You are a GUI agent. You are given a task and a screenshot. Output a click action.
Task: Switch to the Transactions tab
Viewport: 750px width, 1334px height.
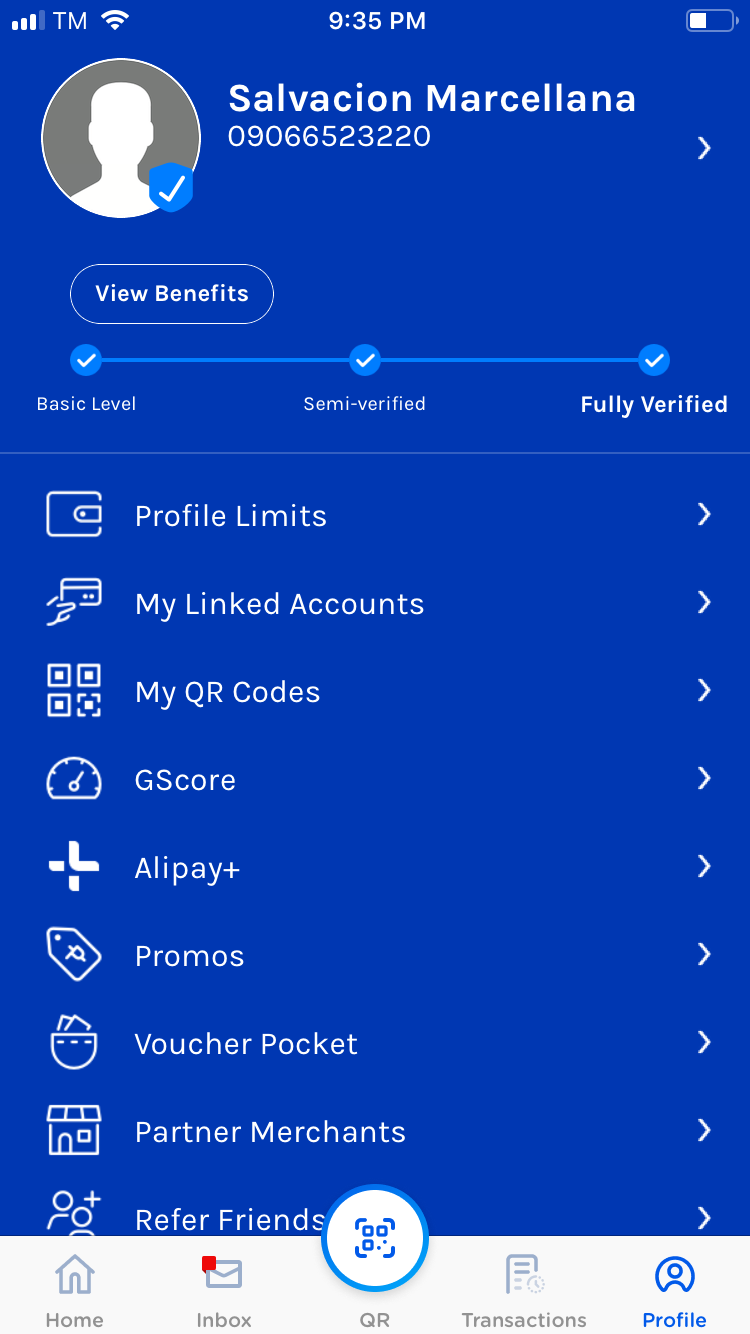tap(524, 1290)
